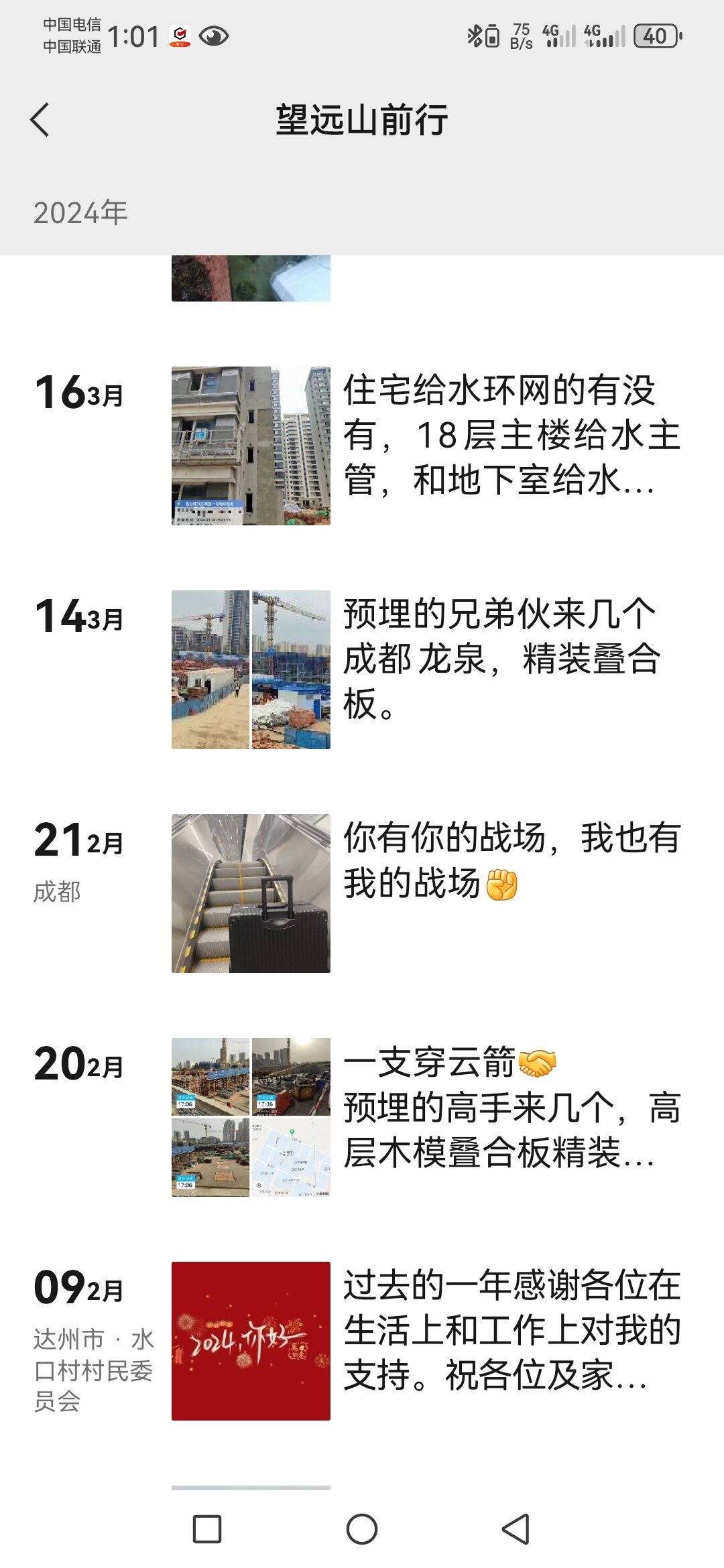
Task: Go back from 望远山前行 page
Action: [40, 120]
